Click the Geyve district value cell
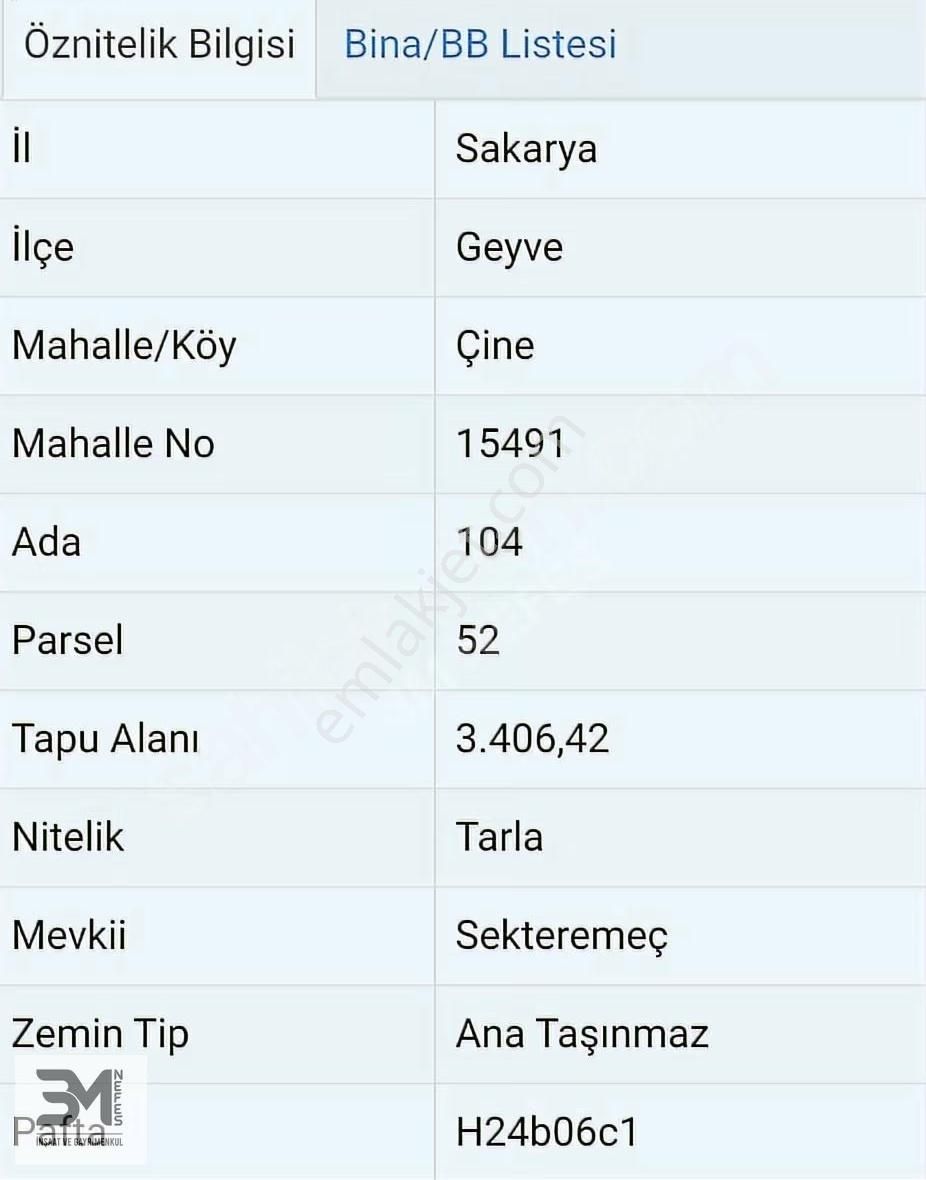 pyautogui.click(x=512, y=247)
